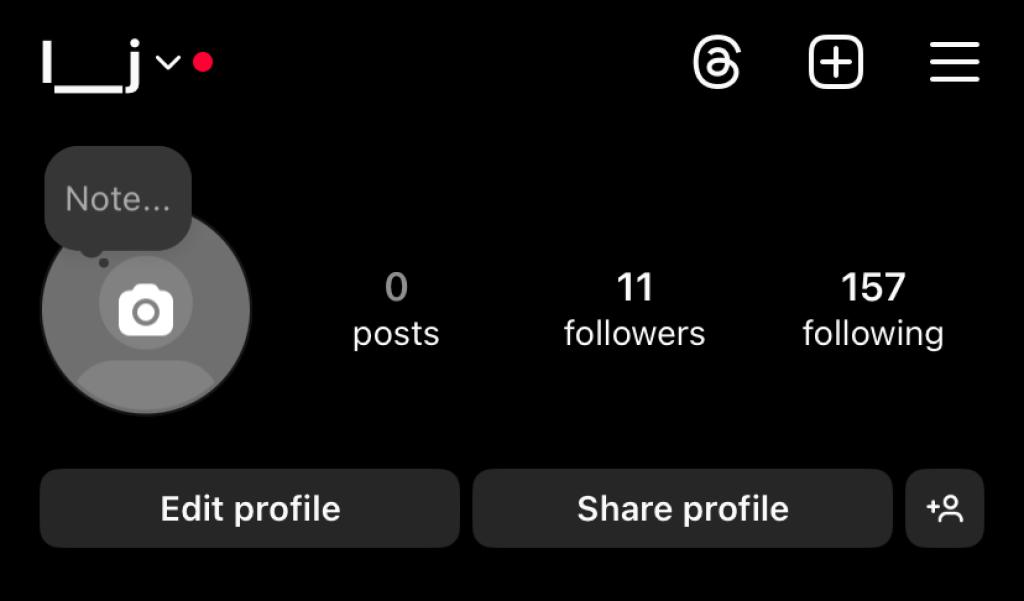Create a new post with plus icon

[x=835, y=64]
